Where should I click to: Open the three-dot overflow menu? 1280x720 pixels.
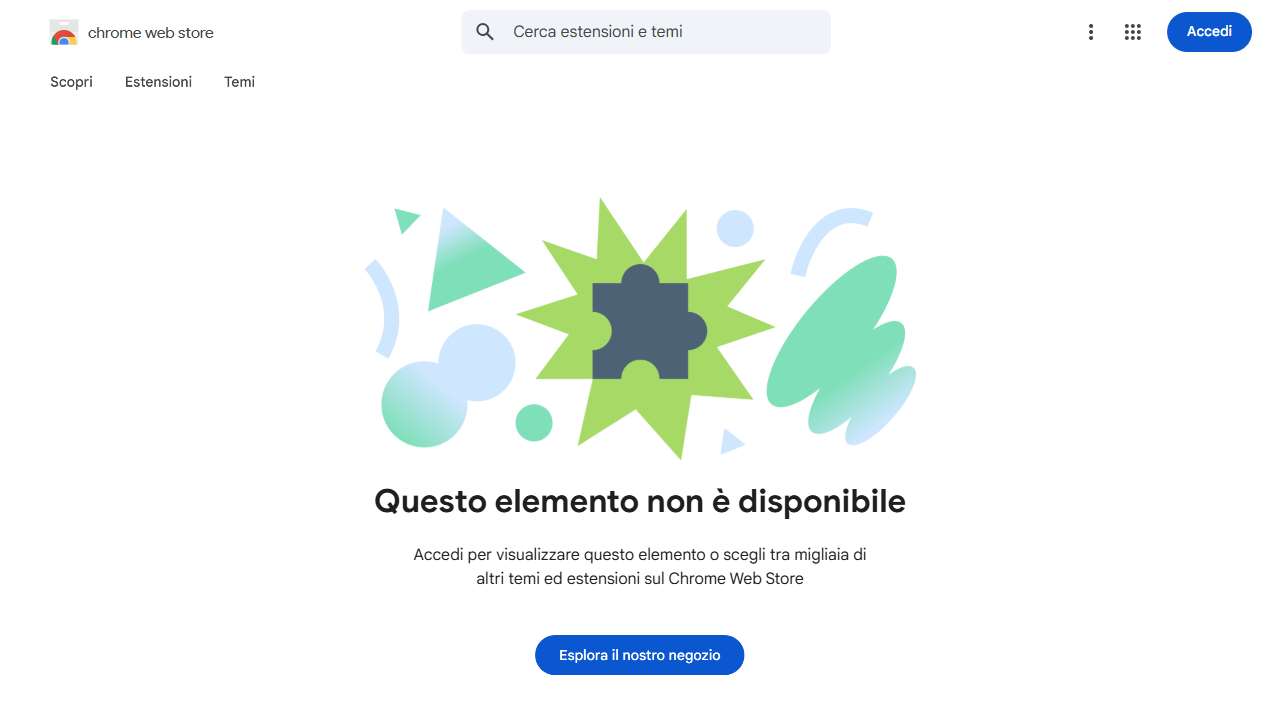tap(1091, 32)
